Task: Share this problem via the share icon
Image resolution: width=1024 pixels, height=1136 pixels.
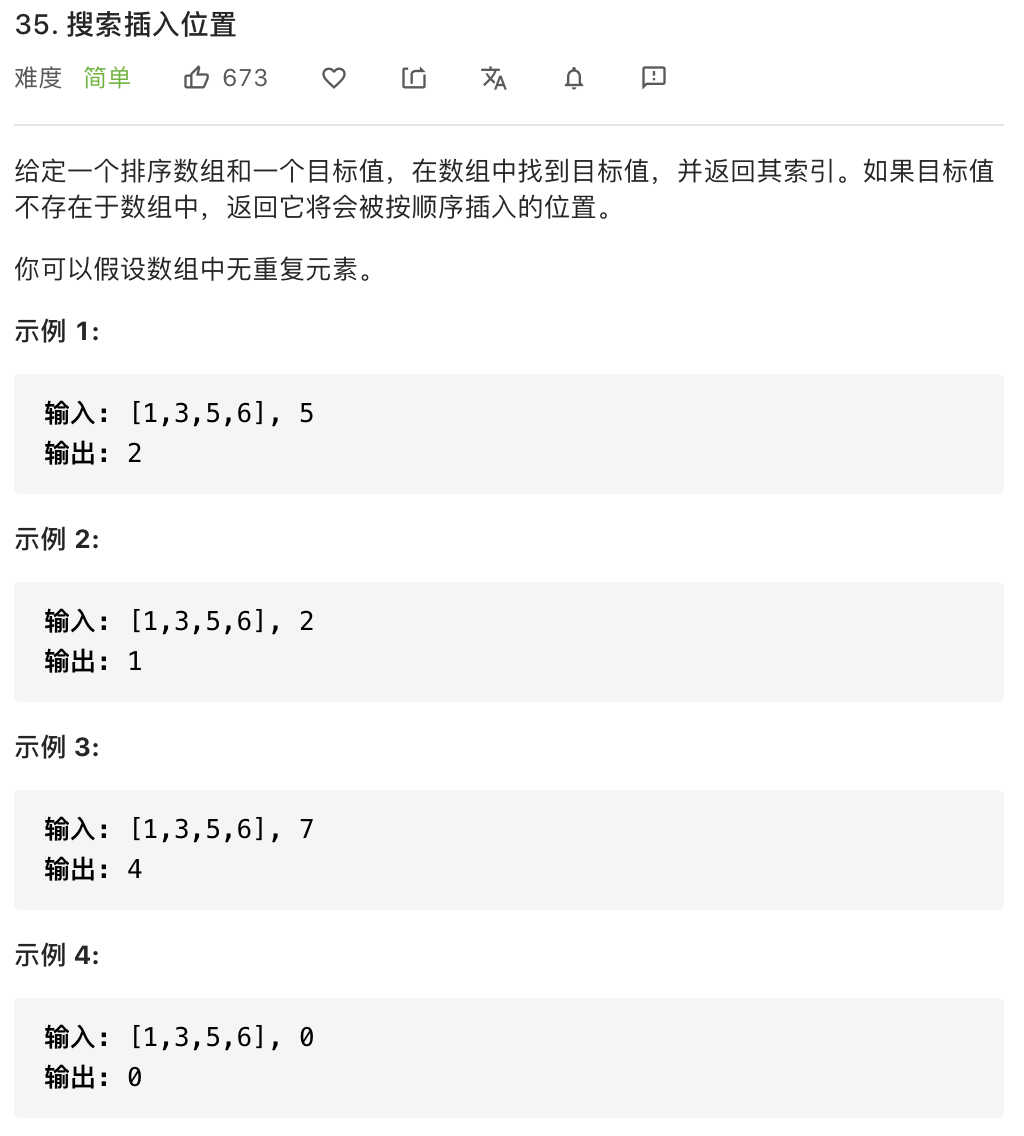Action: pyautogui.click(x=414, y=78)
